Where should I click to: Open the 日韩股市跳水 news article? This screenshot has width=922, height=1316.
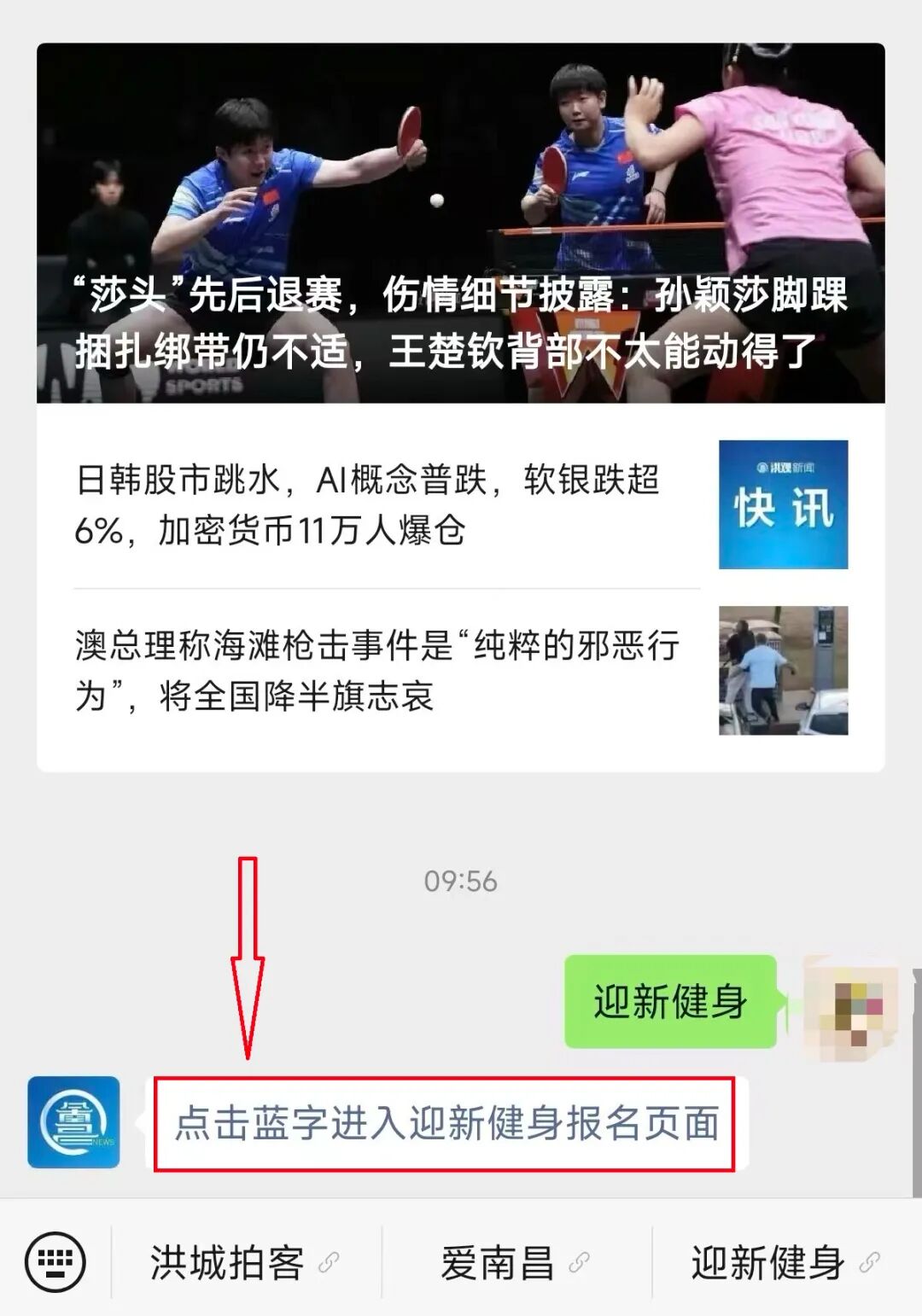367,505
